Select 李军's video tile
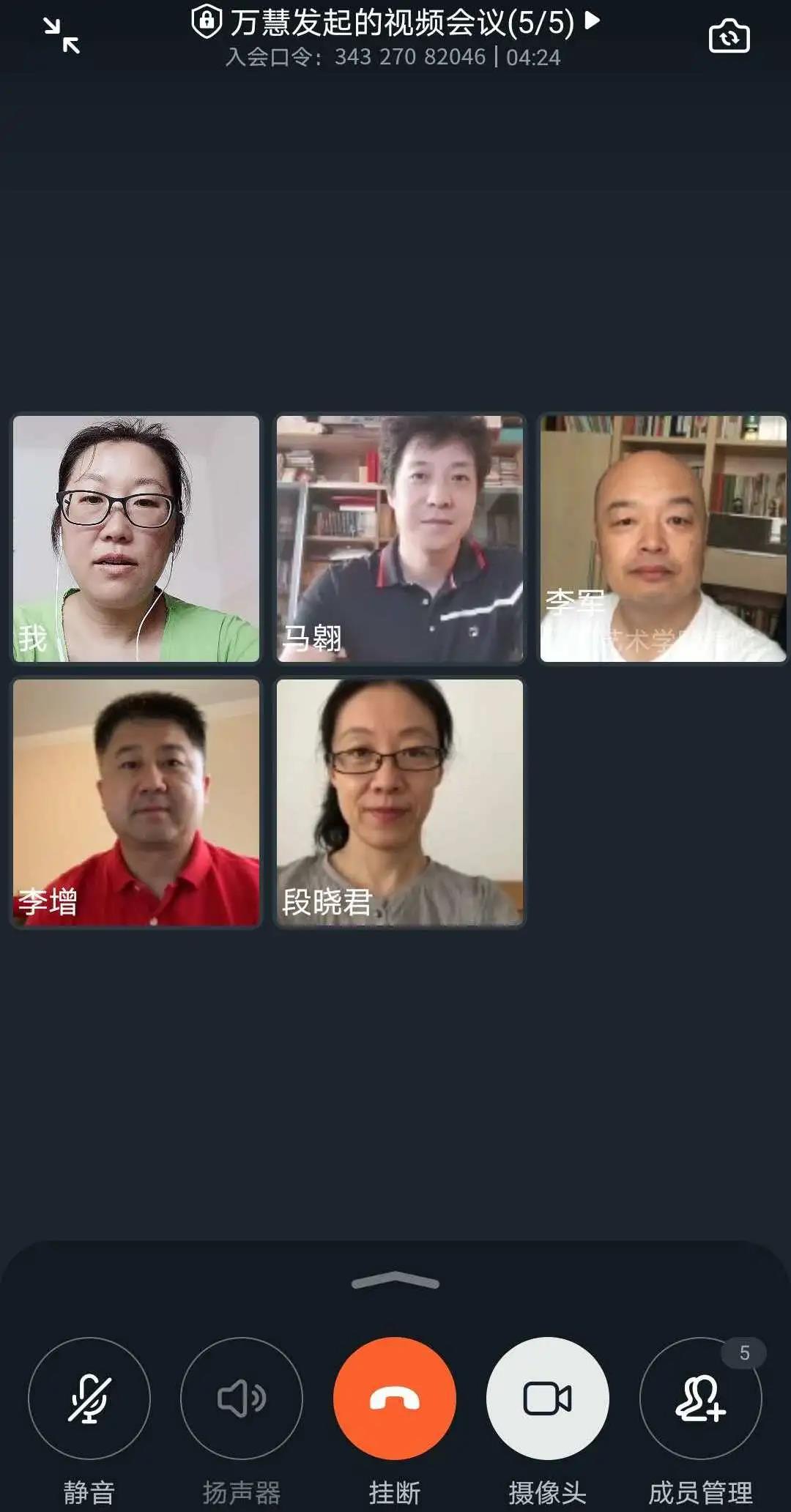Viewport: 791px width, 1512px height. pos(663,539)
